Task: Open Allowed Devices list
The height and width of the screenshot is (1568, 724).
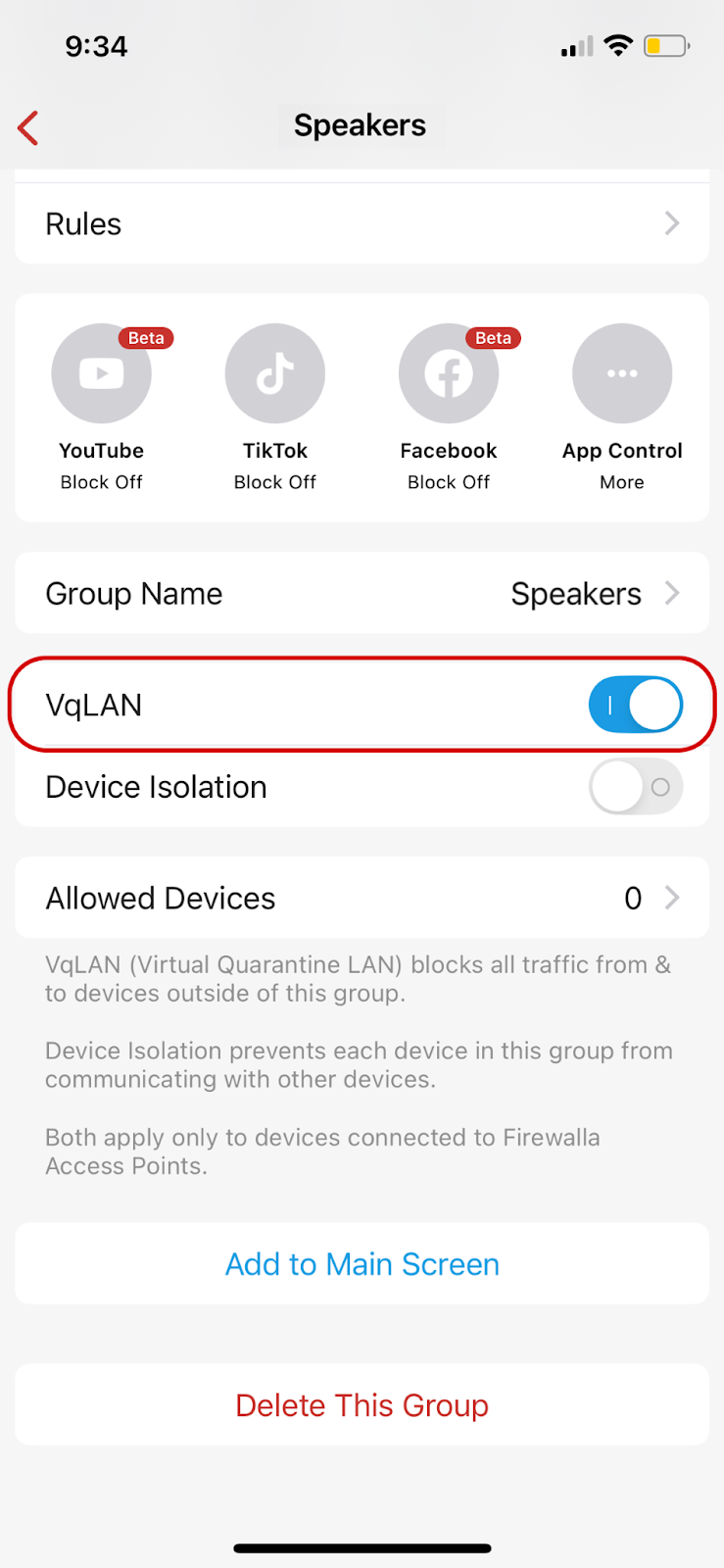Action: [362, 898]
